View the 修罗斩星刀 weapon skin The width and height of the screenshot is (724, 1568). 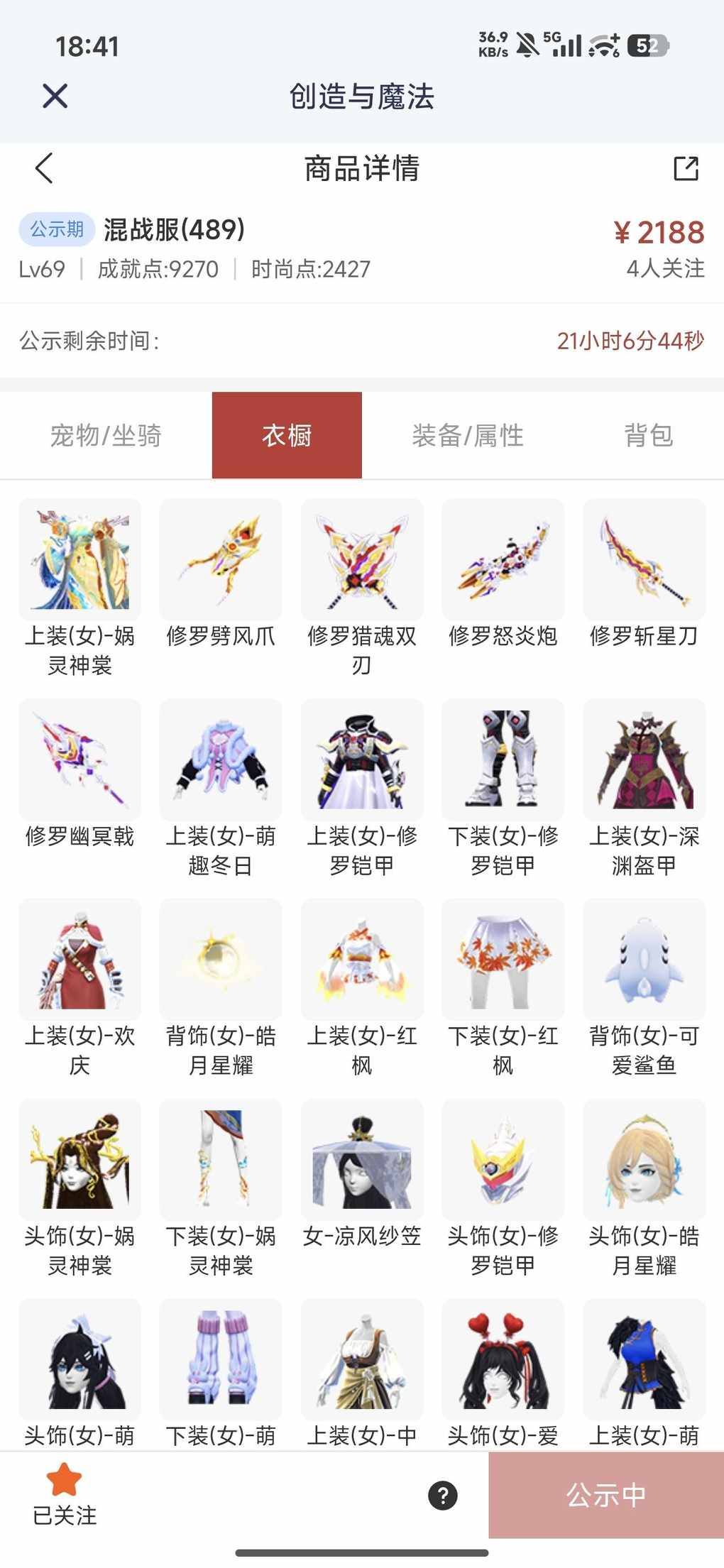coord(644,561)
